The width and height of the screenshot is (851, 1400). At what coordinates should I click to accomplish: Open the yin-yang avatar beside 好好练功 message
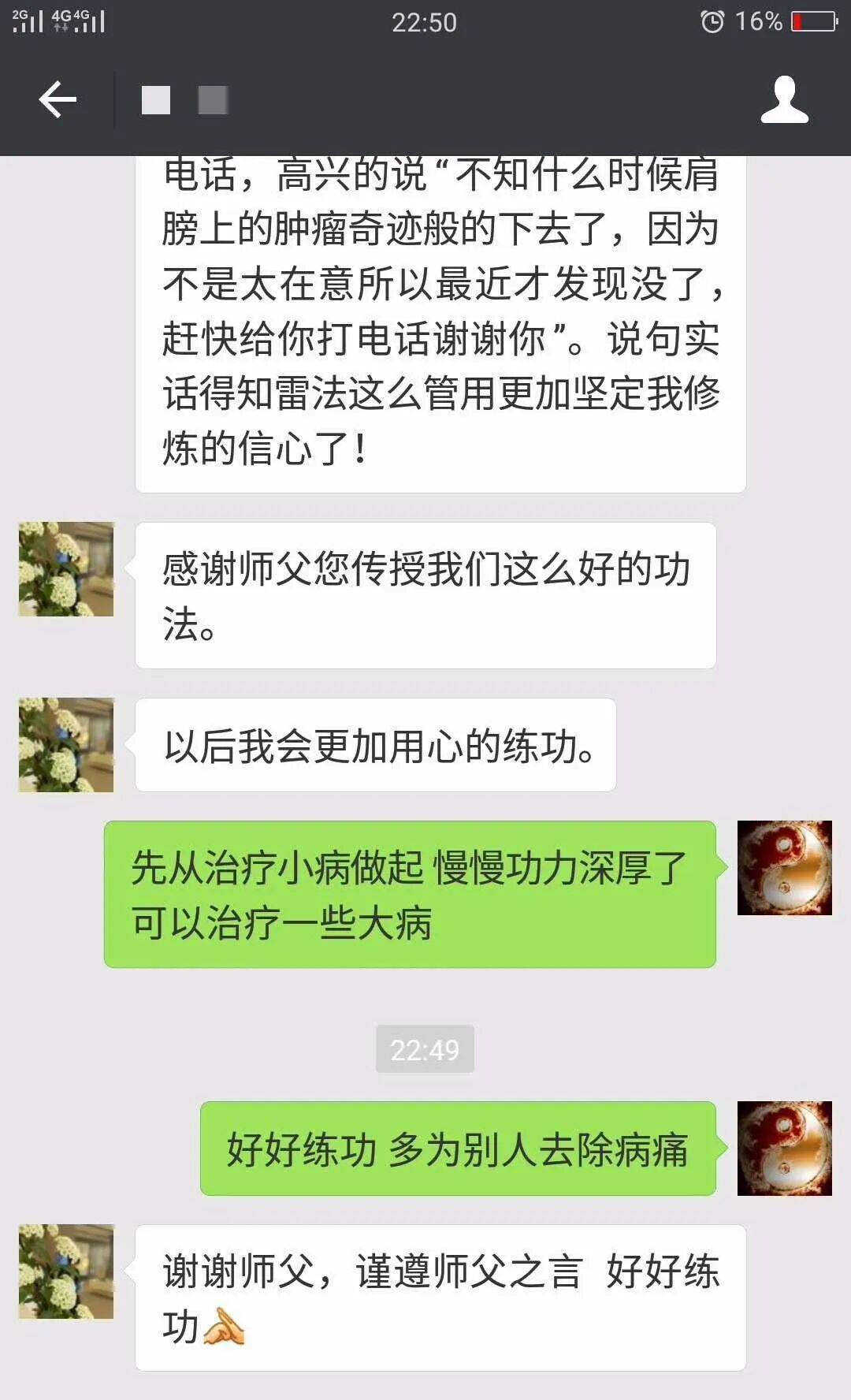[784, 1148]
